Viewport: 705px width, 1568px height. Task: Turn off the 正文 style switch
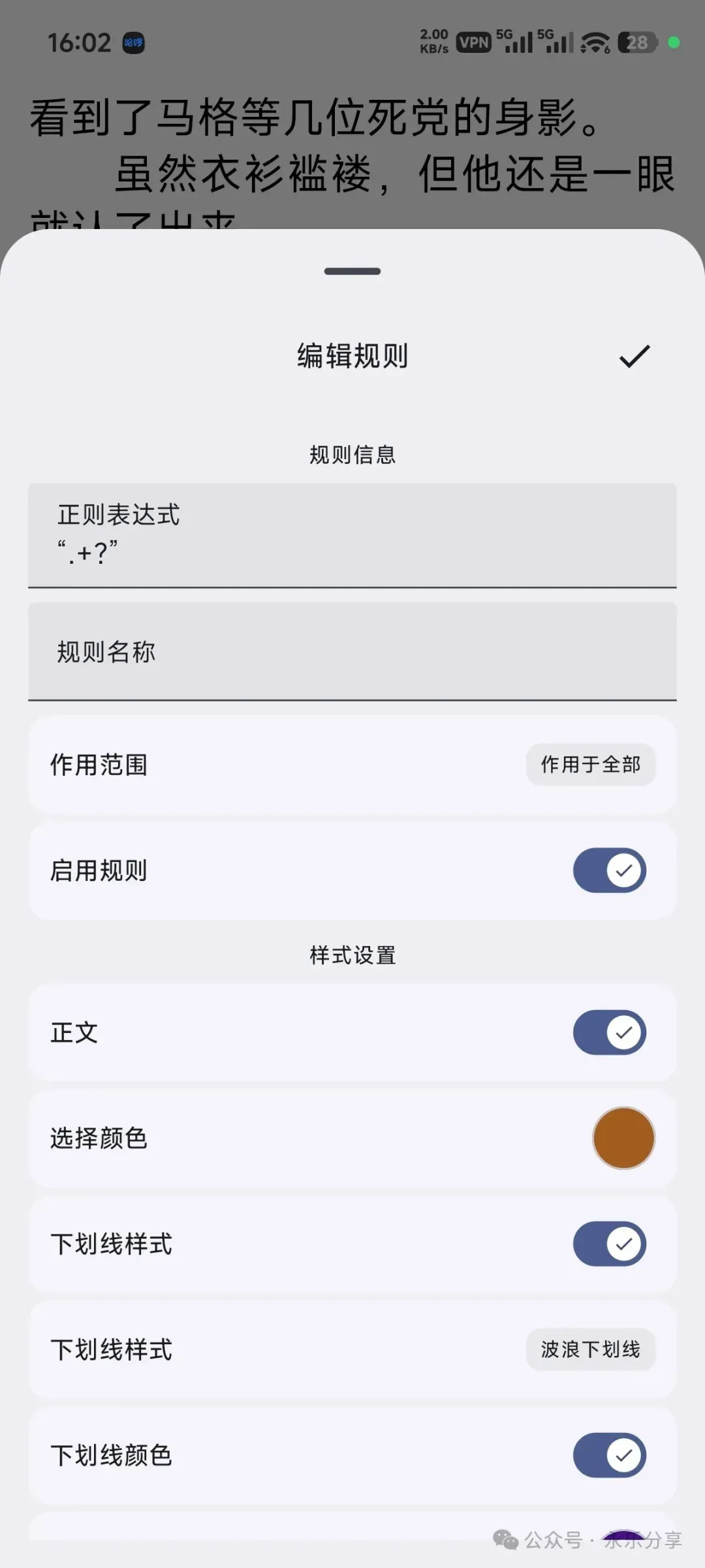tap(610, 1032)
